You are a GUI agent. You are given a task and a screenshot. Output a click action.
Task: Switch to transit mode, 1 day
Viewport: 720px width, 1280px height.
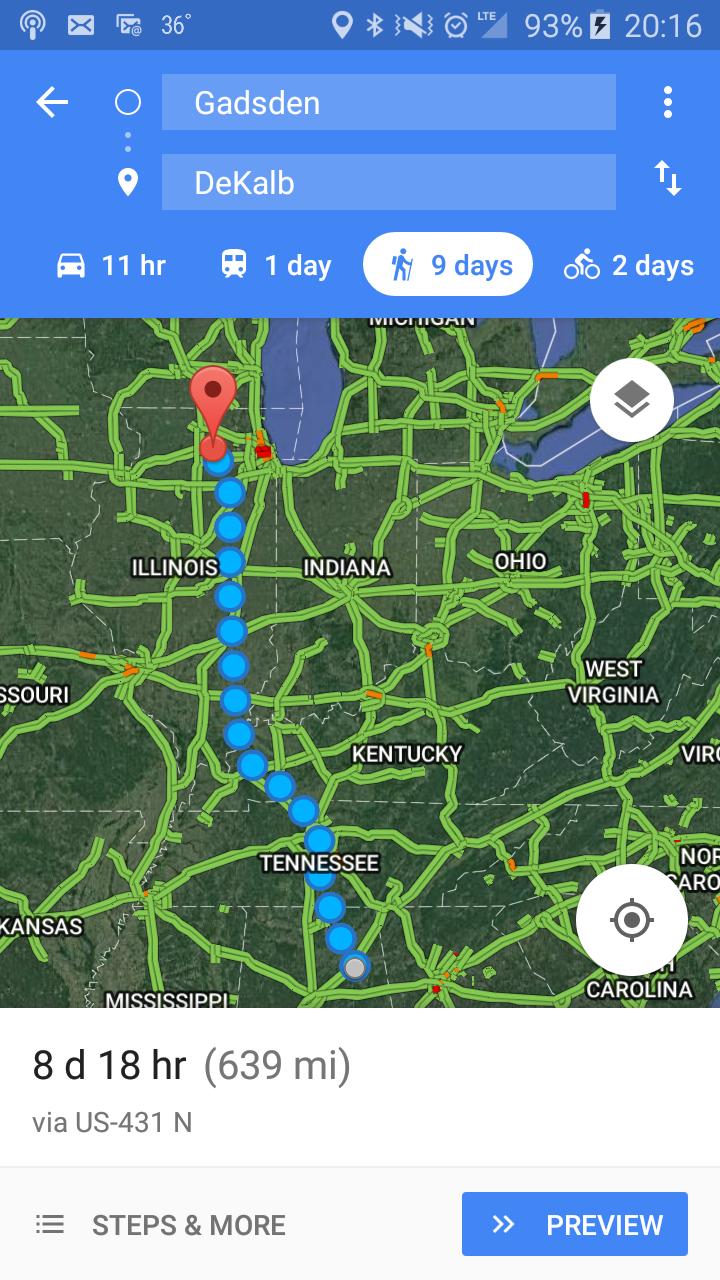click(275, 265)
